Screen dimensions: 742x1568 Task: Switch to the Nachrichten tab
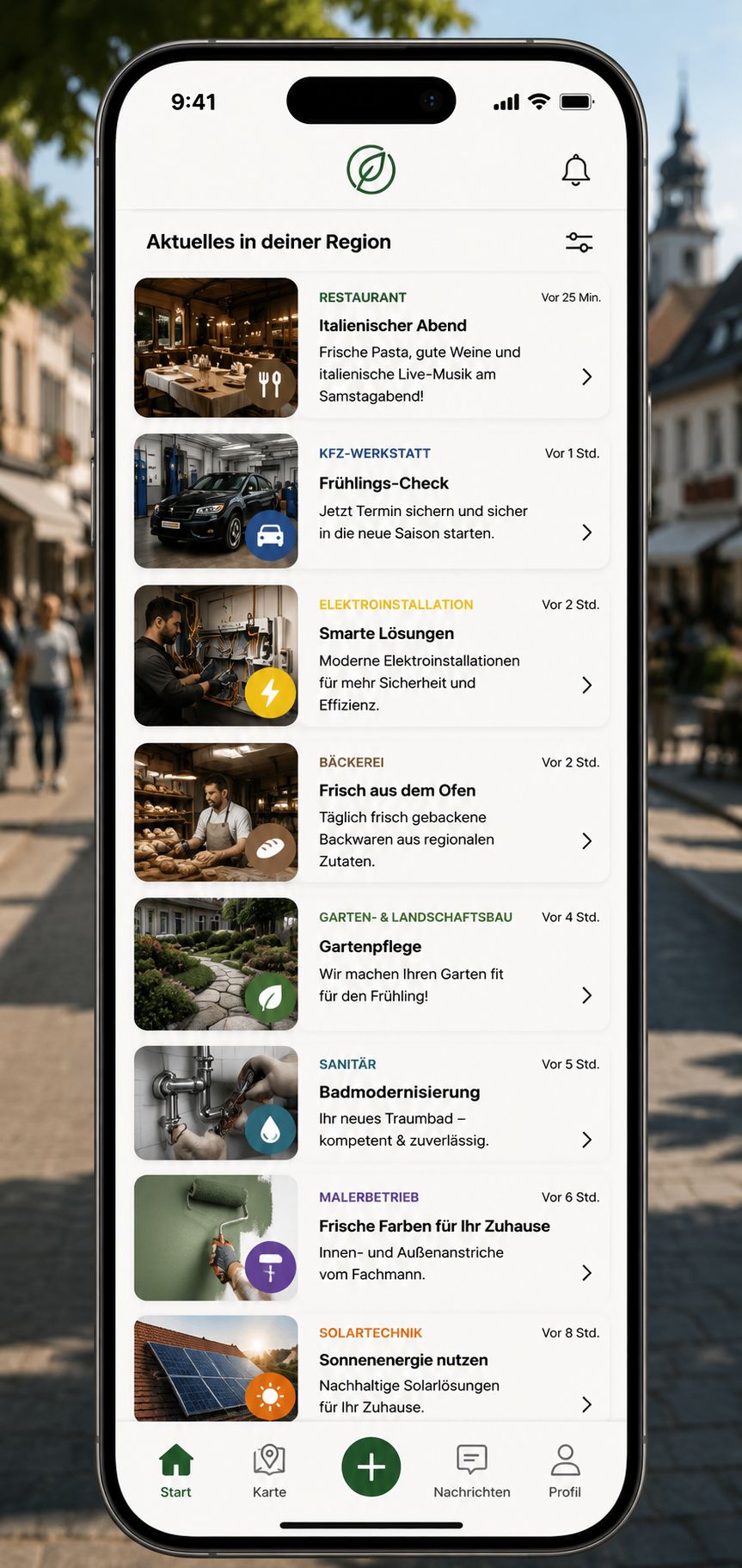tap(472, 1472)
